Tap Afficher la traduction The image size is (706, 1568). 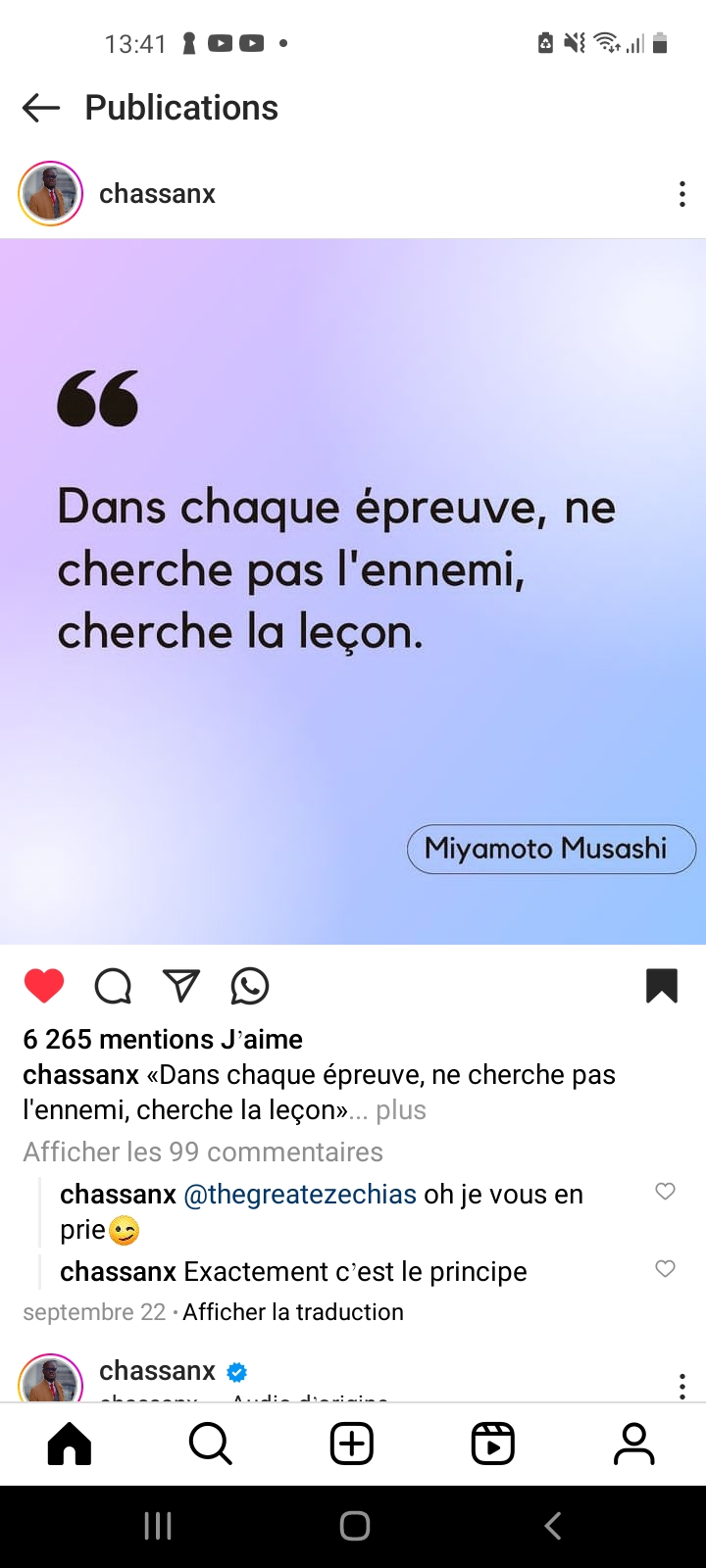point(293,1312)
